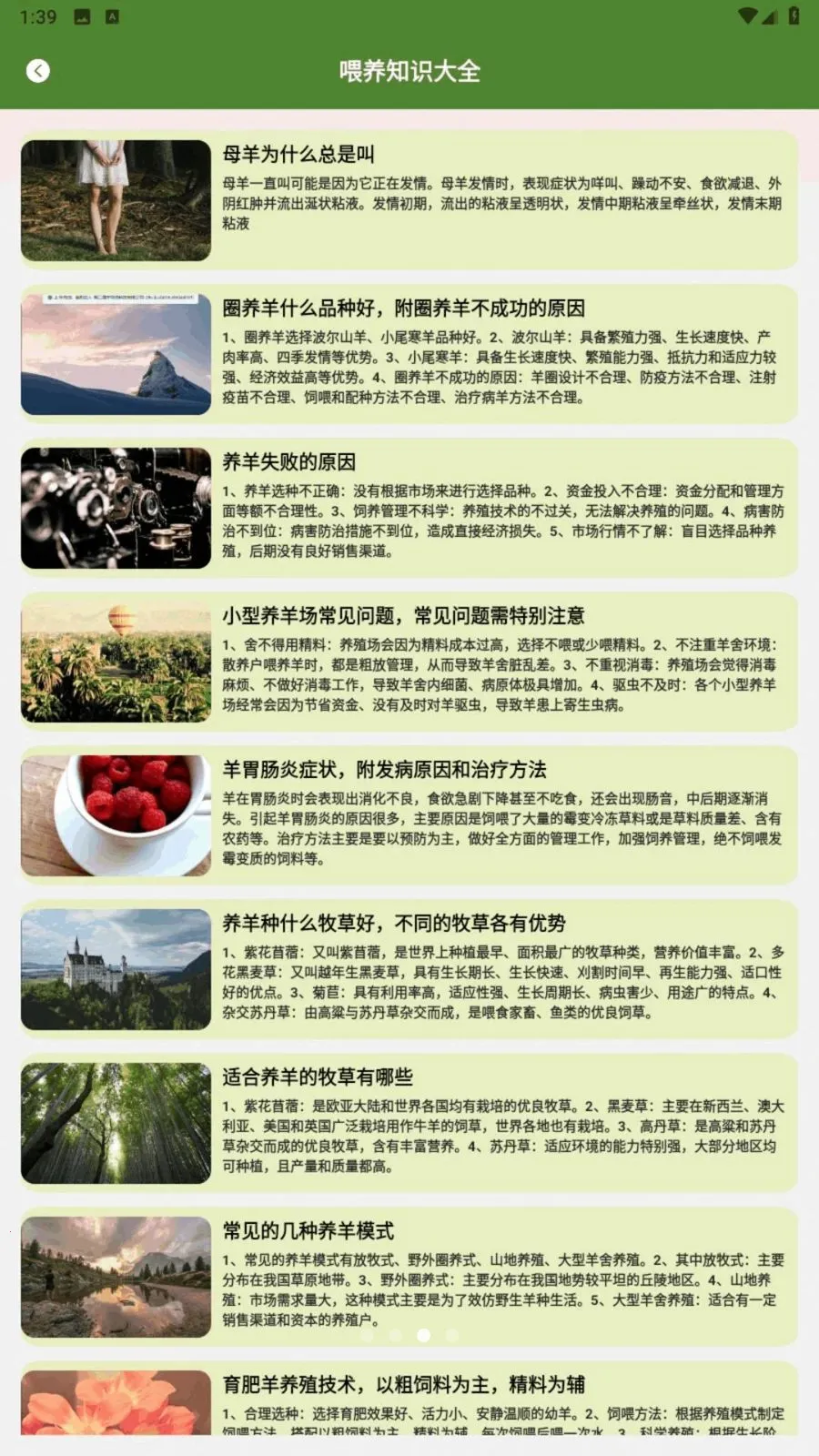The height and width of the screenshot is (1456, 819).
Task: Read the 羊胃肠炎症状 article
Action: pyautogui.click(x=409, y=815)
